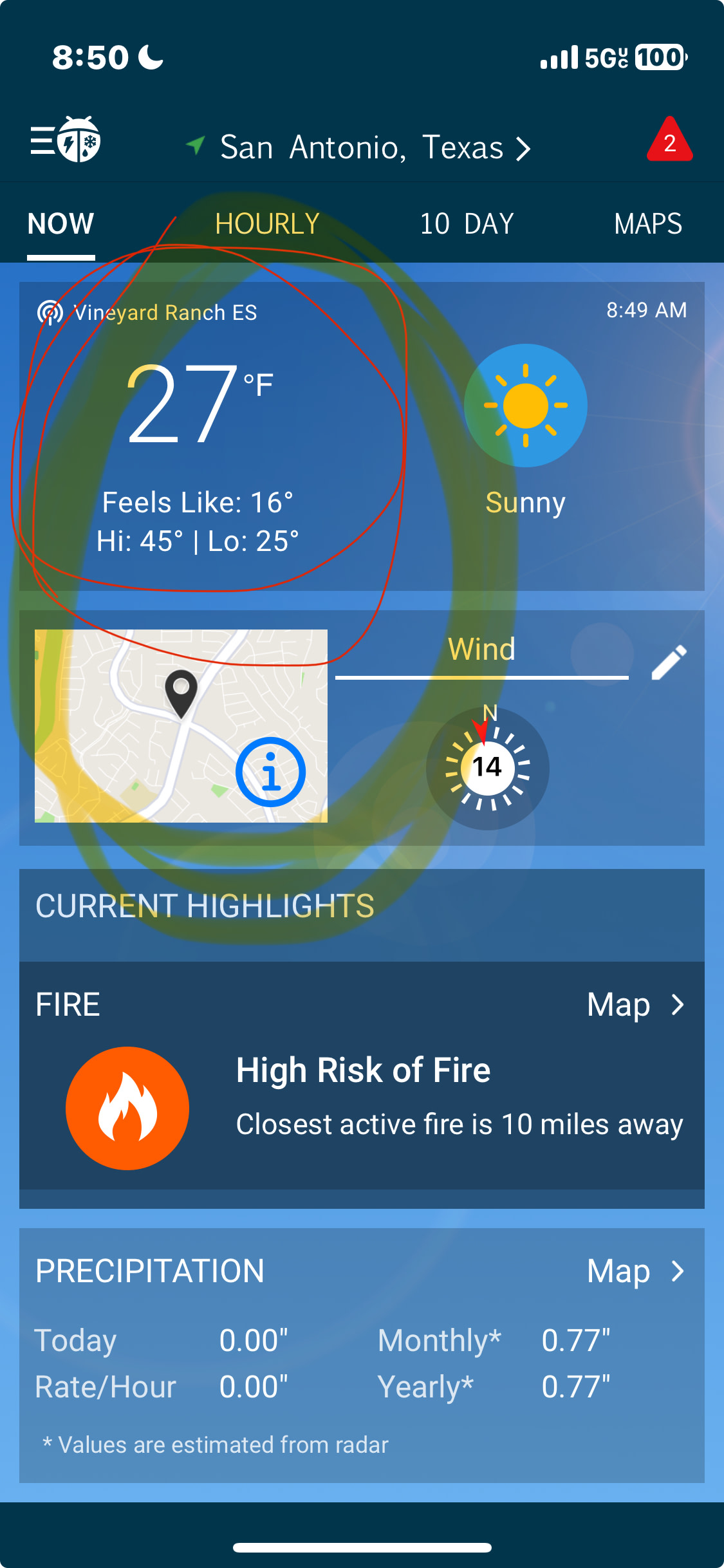Image resolution: width=724 pixels, height=1568 pixels.
Task: Open the Precipitation map link
Action: click(635, 1271)
